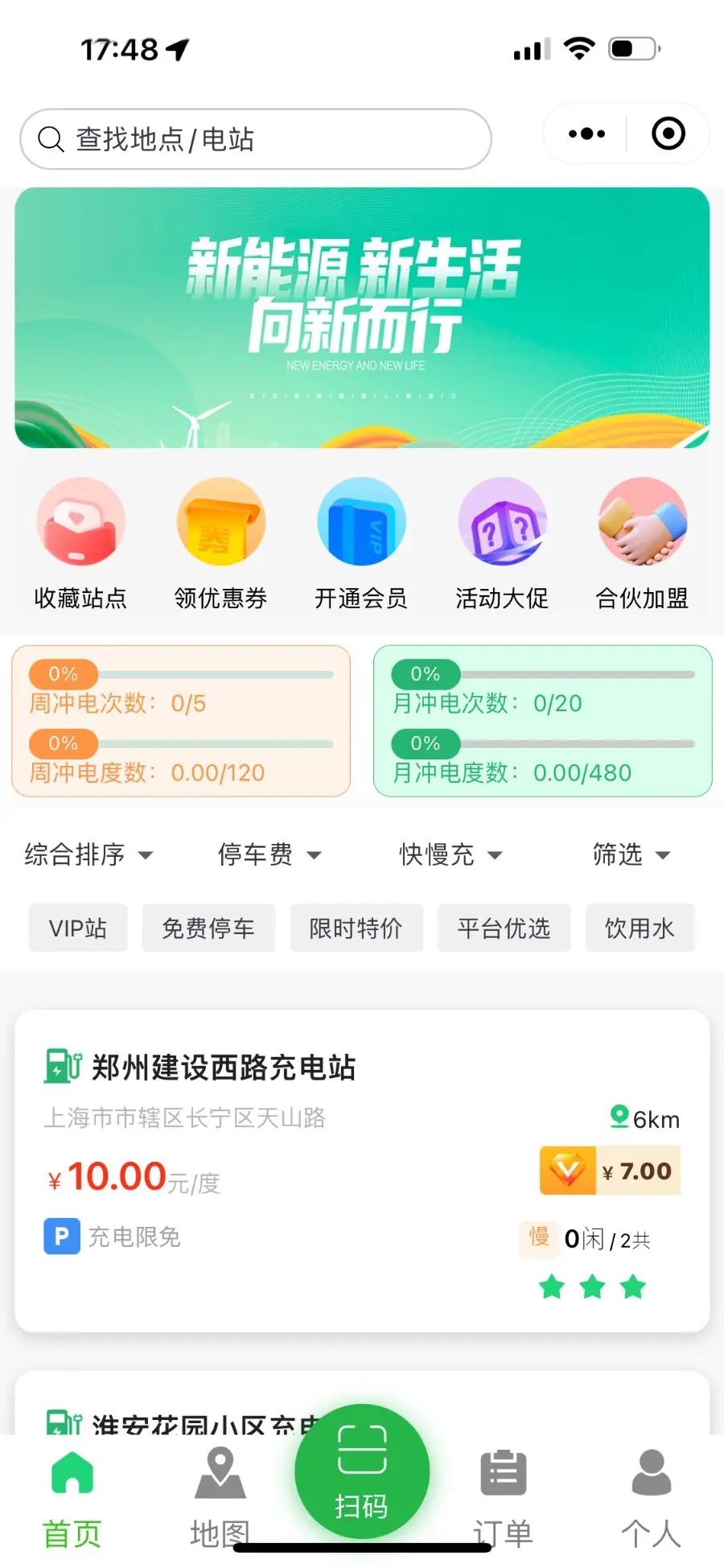Select the 限时特价 filter chip
The height and width of the screenshot is (1568, 724).
click(356, 928)
